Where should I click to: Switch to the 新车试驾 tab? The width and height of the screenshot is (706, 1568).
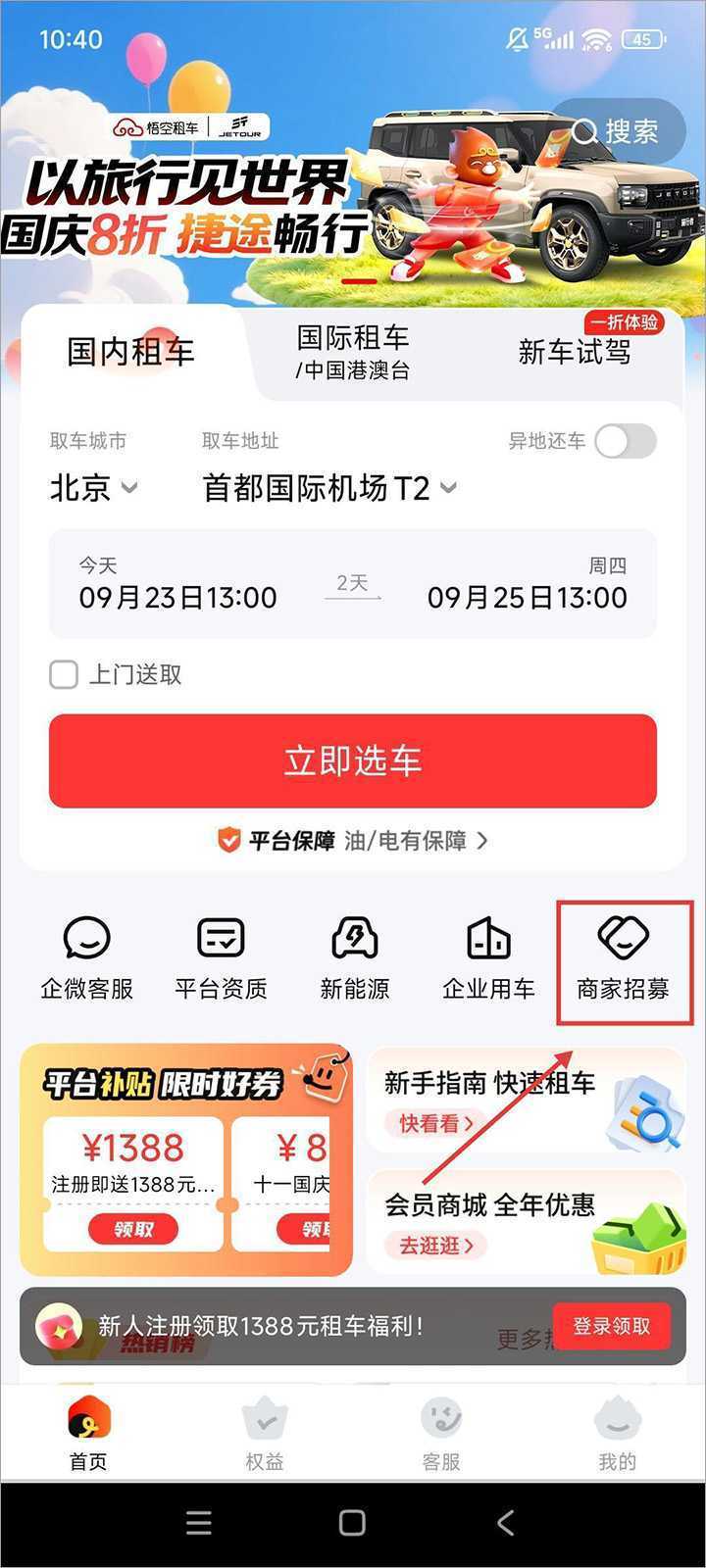coord(575,352)
